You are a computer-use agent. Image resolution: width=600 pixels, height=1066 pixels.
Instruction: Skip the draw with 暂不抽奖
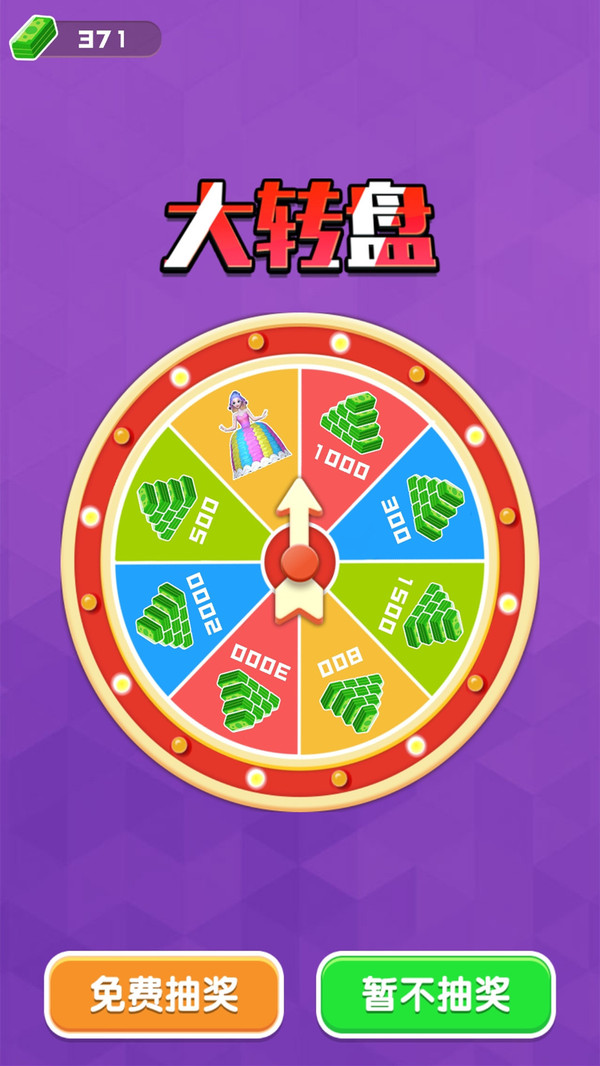tap(436, 994)
